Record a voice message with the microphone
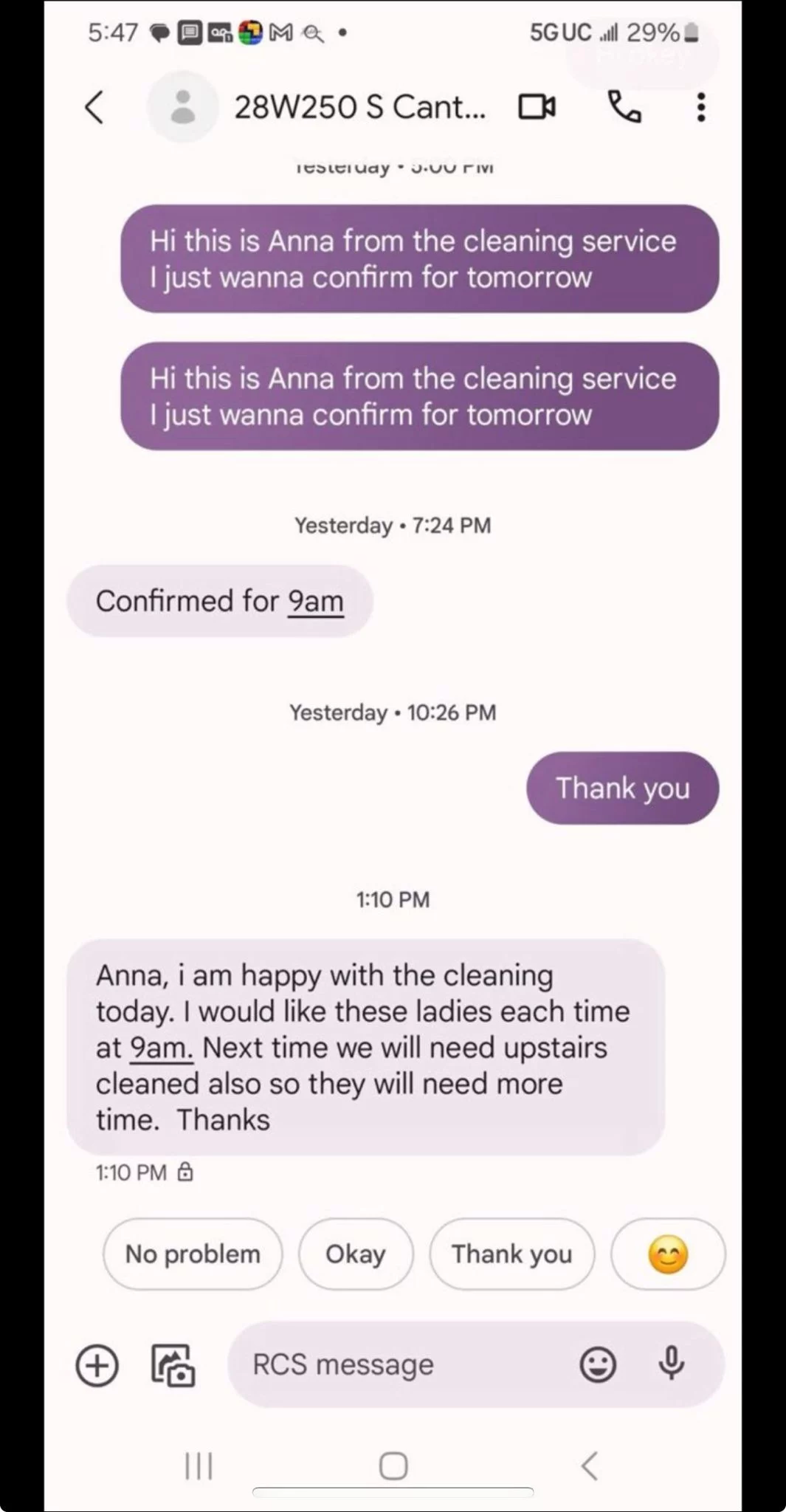 coord(672,1364)
